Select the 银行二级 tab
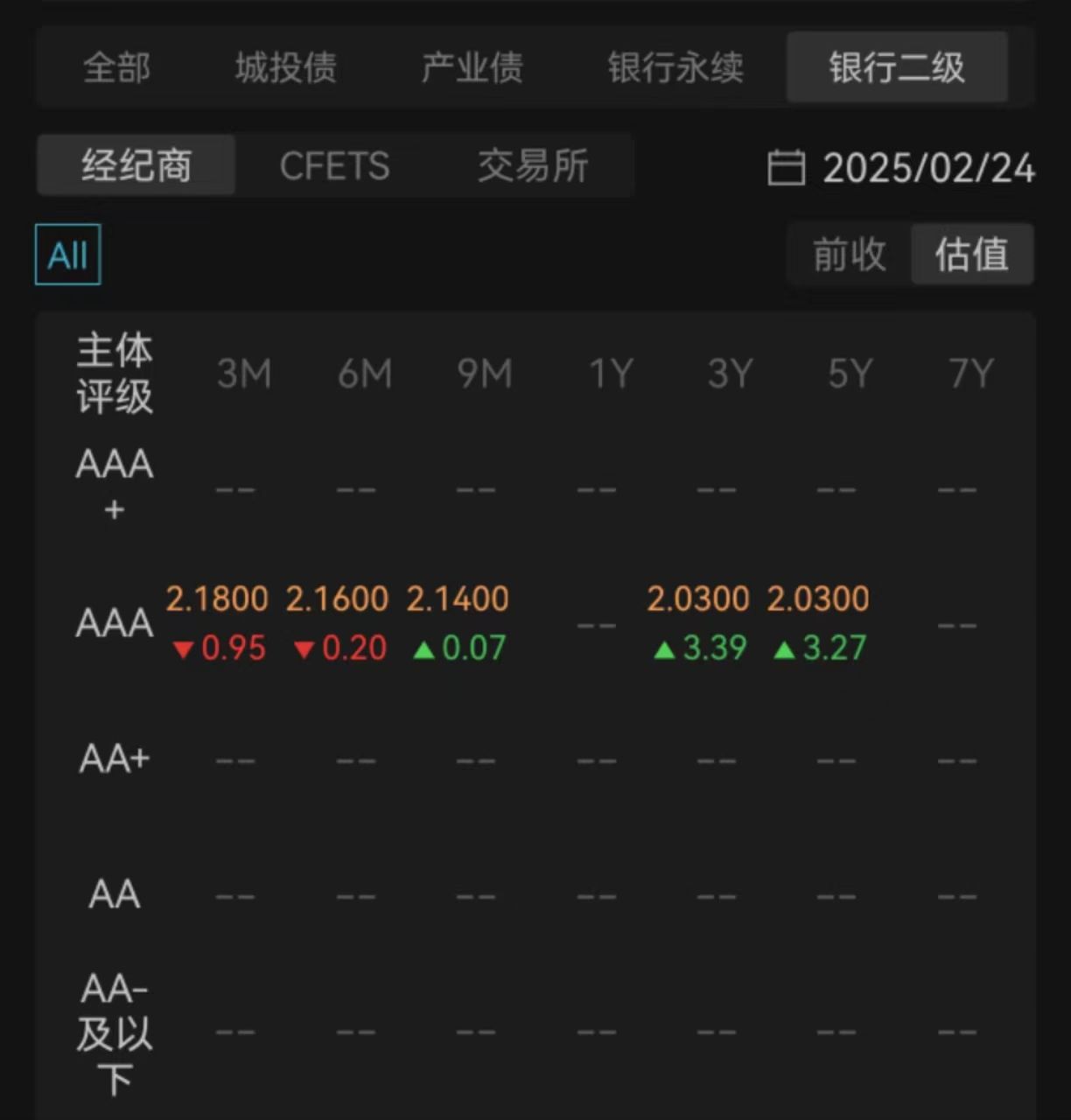Screen dimensions: 1071x1120 point(896,67)
